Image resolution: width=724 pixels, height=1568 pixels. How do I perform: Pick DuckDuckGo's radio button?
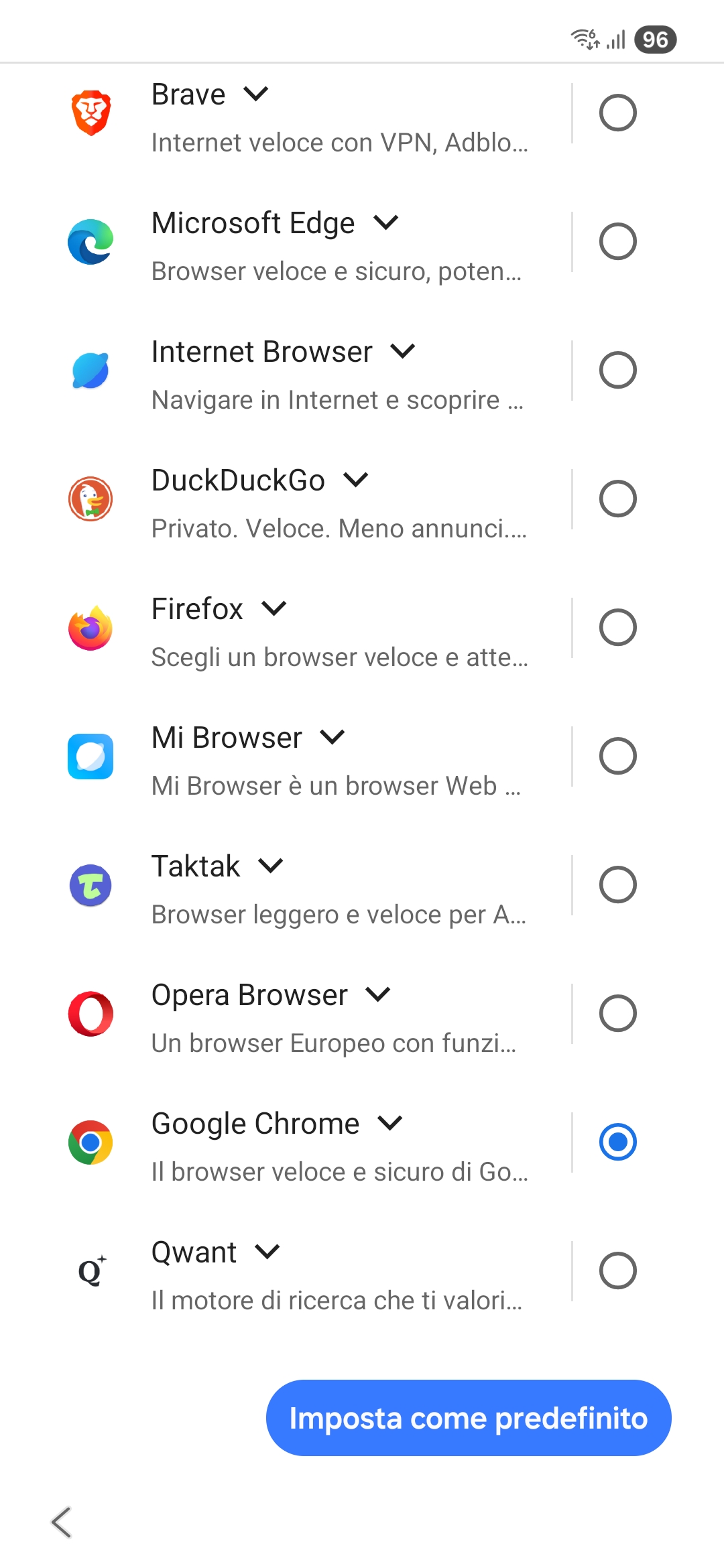pos(617,499)
